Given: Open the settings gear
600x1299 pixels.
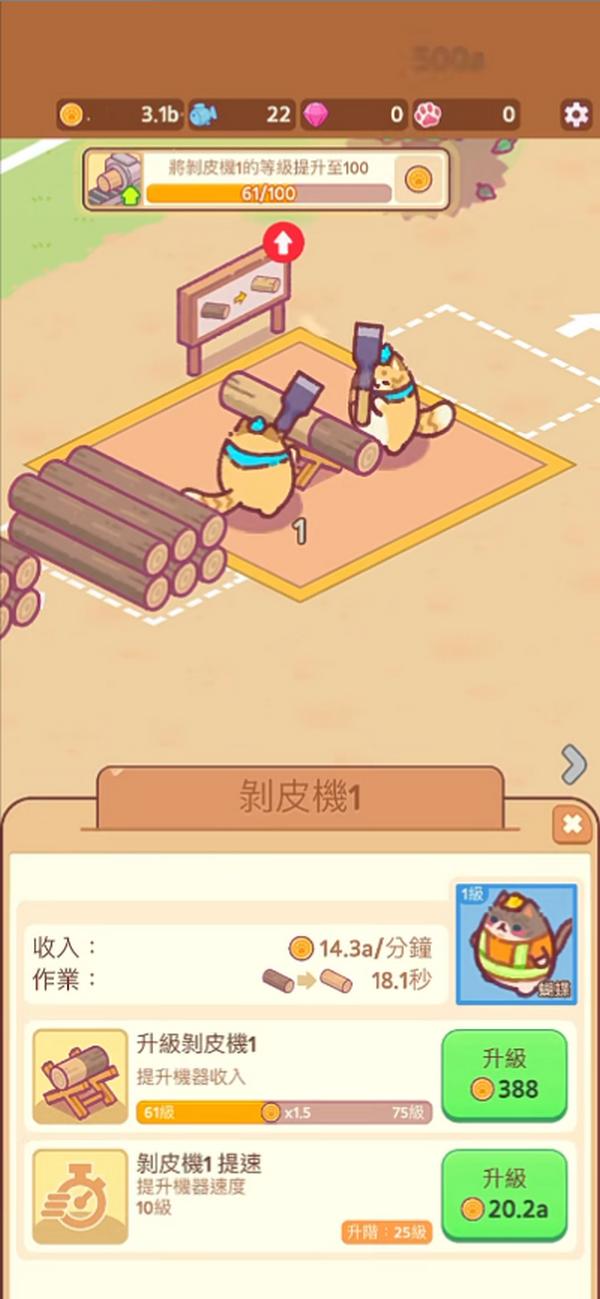Looking at the screenshot, I should point(576,114).
